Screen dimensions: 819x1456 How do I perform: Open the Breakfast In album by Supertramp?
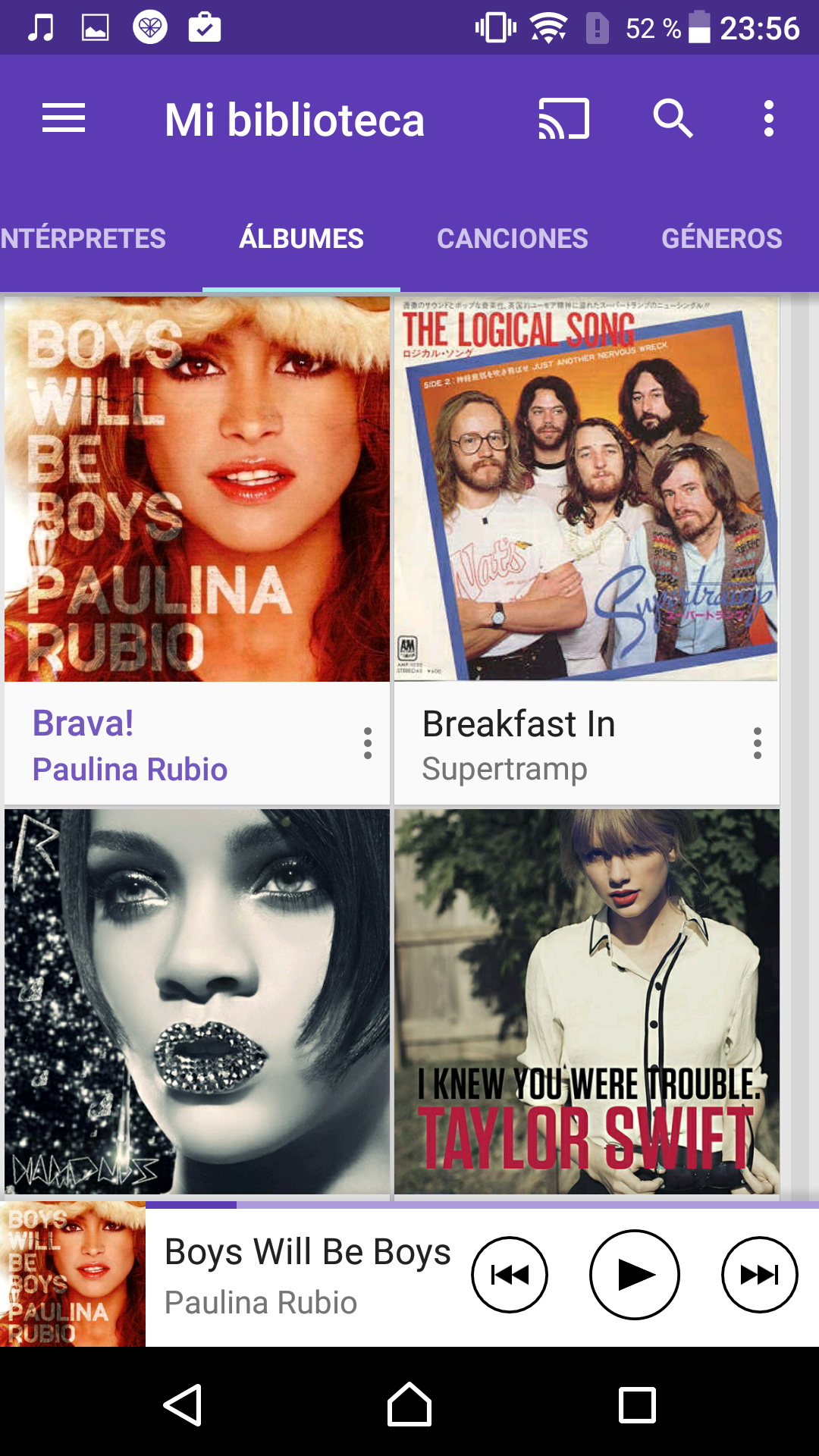pos(586,489)
